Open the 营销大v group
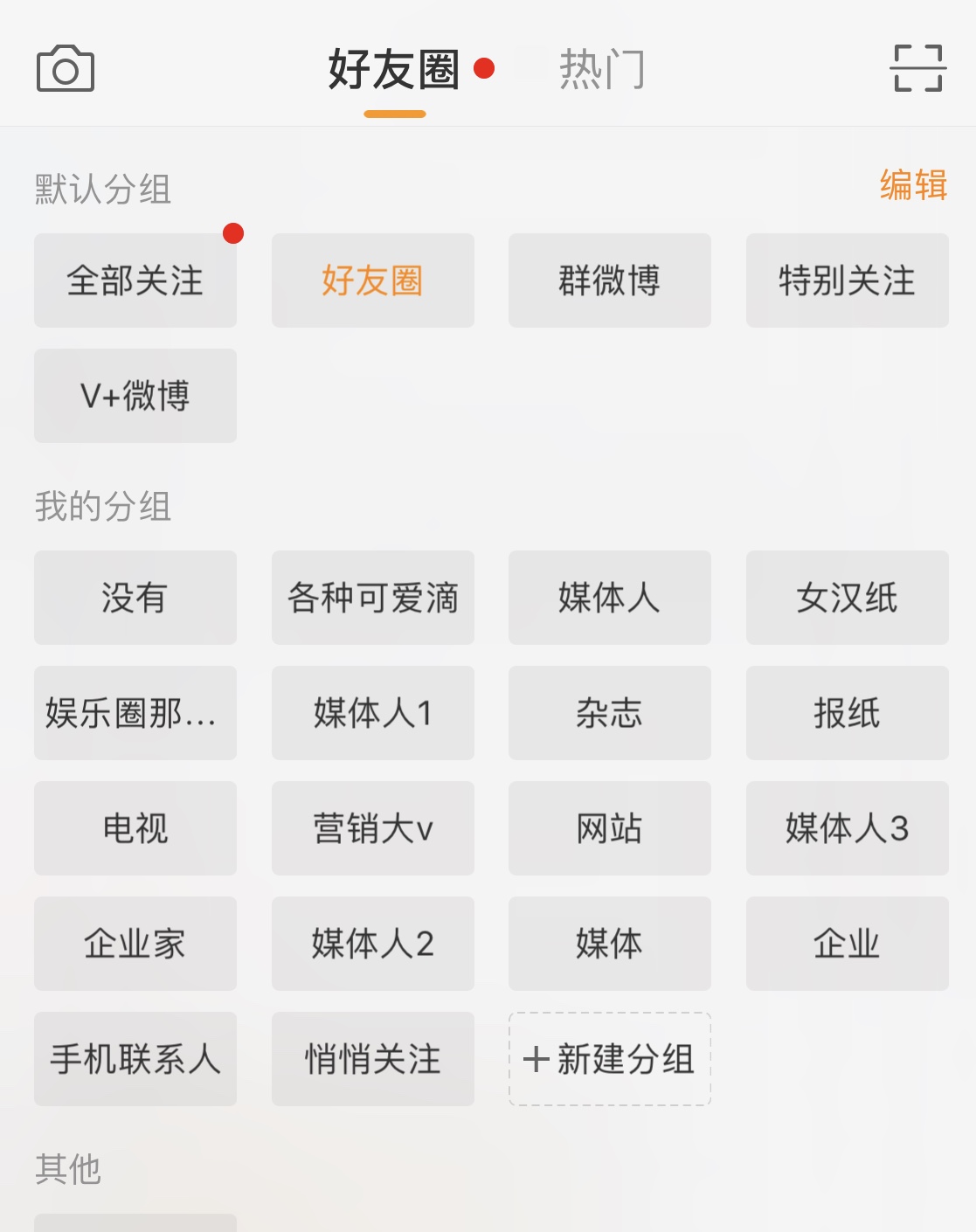This screenshot has height=1232, width=976. pyautogui.click(x=373, y=828)
